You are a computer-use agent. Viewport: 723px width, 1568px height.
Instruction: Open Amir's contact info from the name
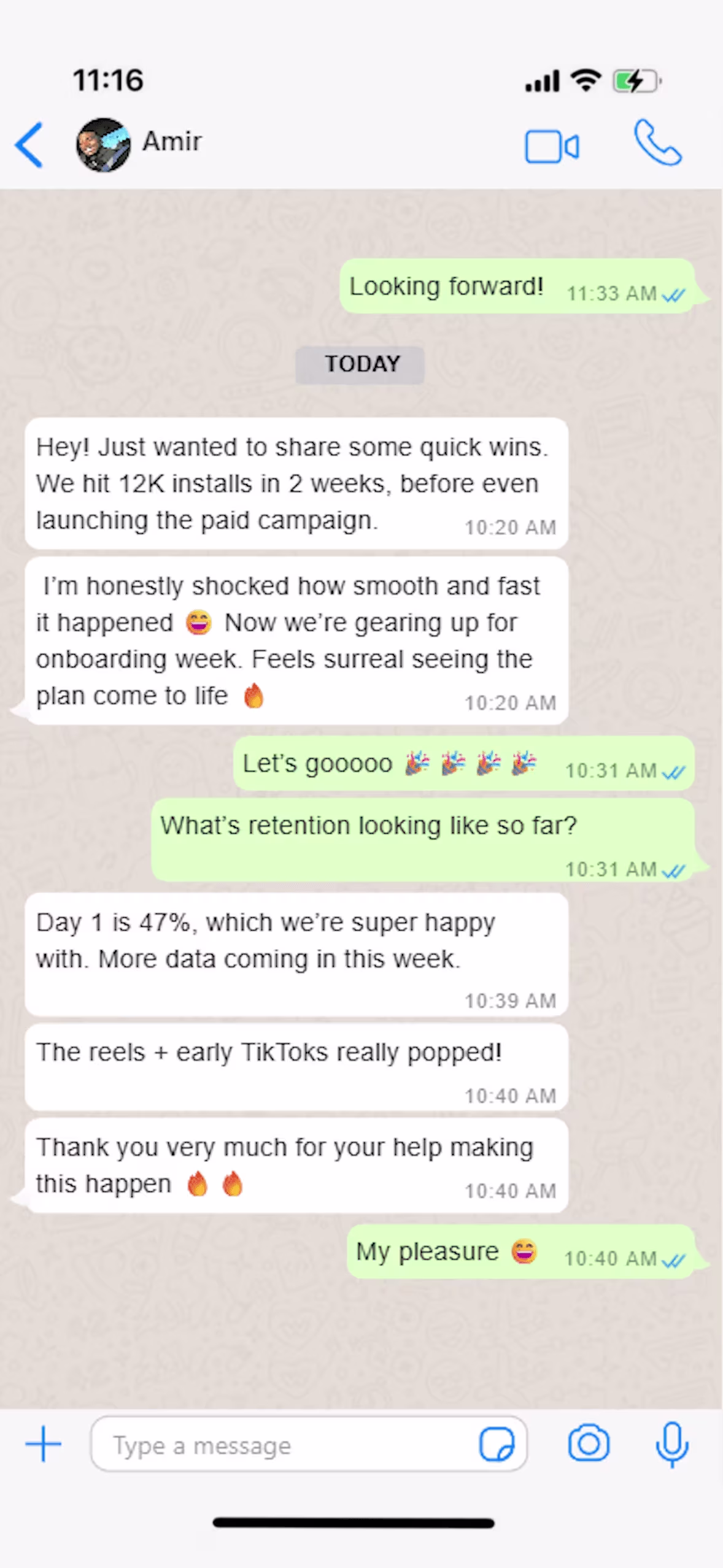172,142
